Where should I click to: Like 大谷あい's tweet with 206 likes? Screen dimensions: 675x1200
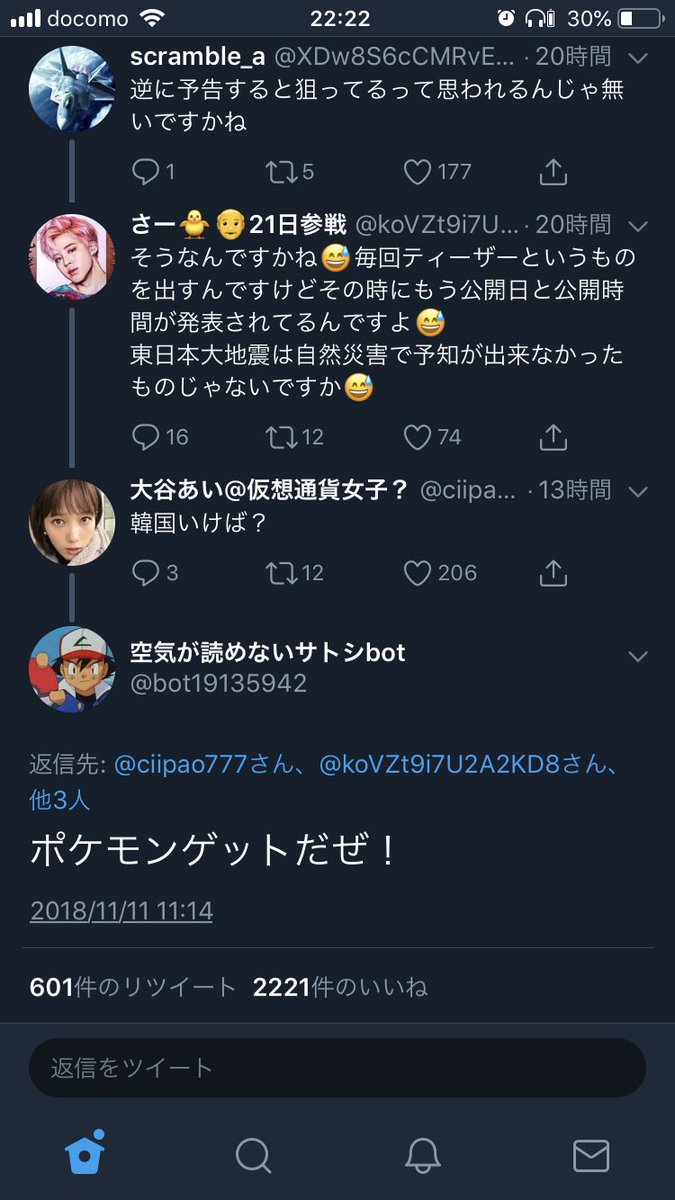417,572
